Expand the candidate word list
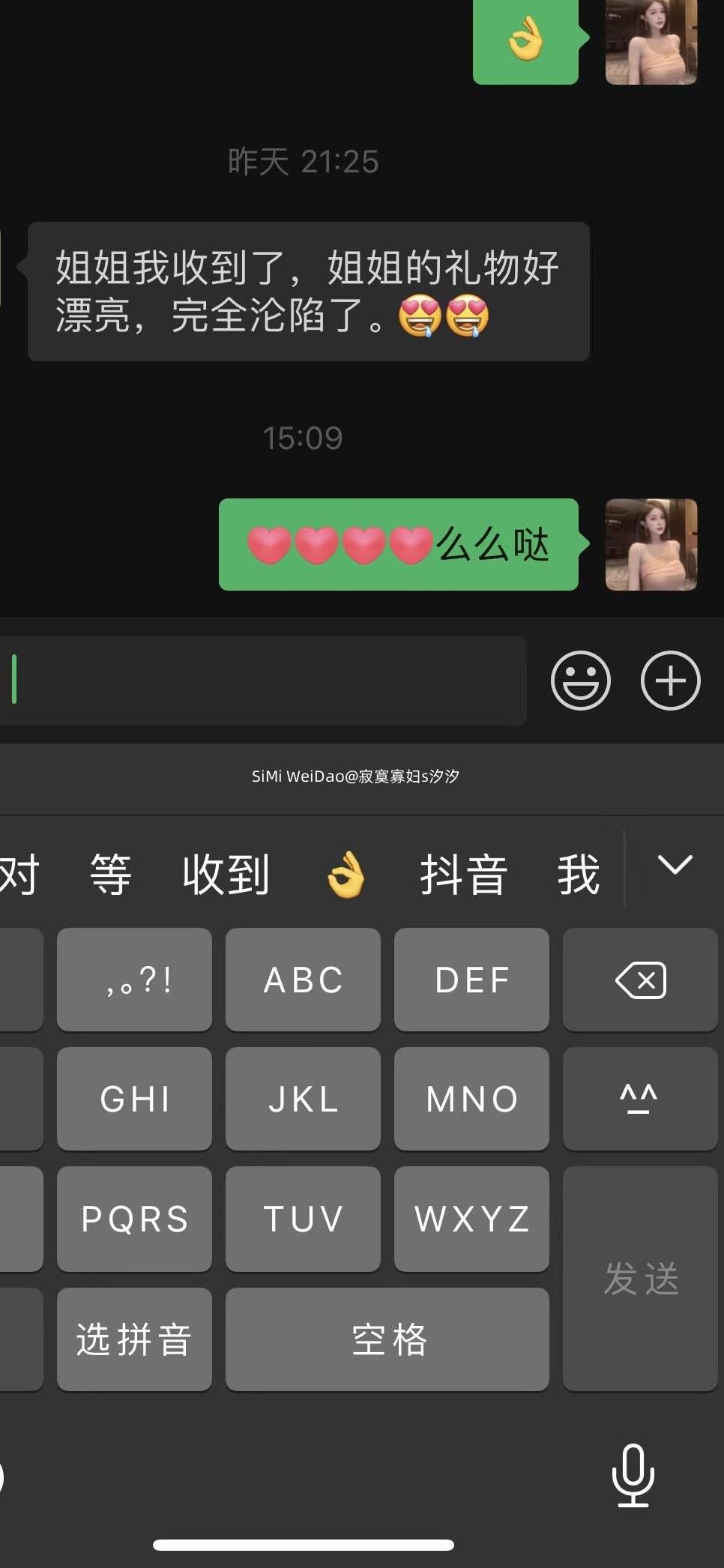 coord(675,866)
